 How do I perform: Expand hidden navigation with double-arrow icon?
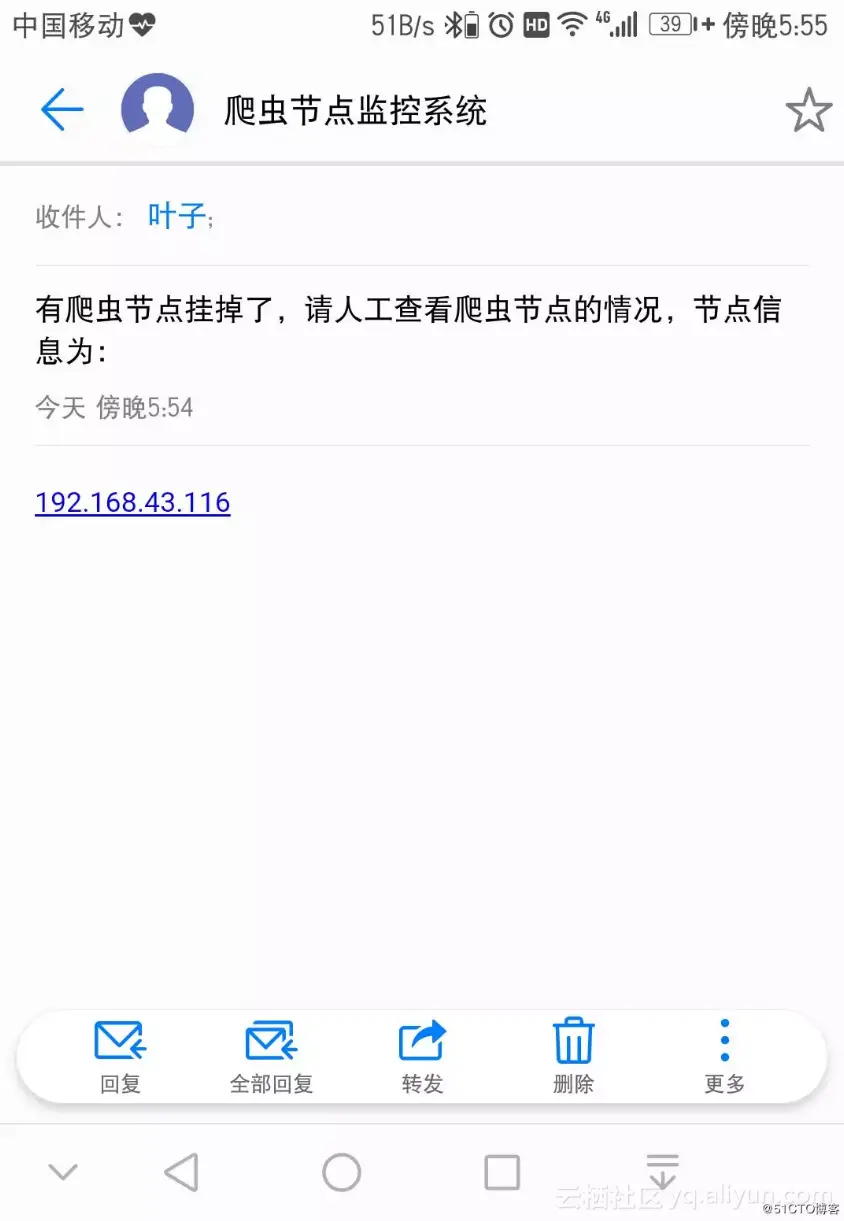tap(662, 1170)
